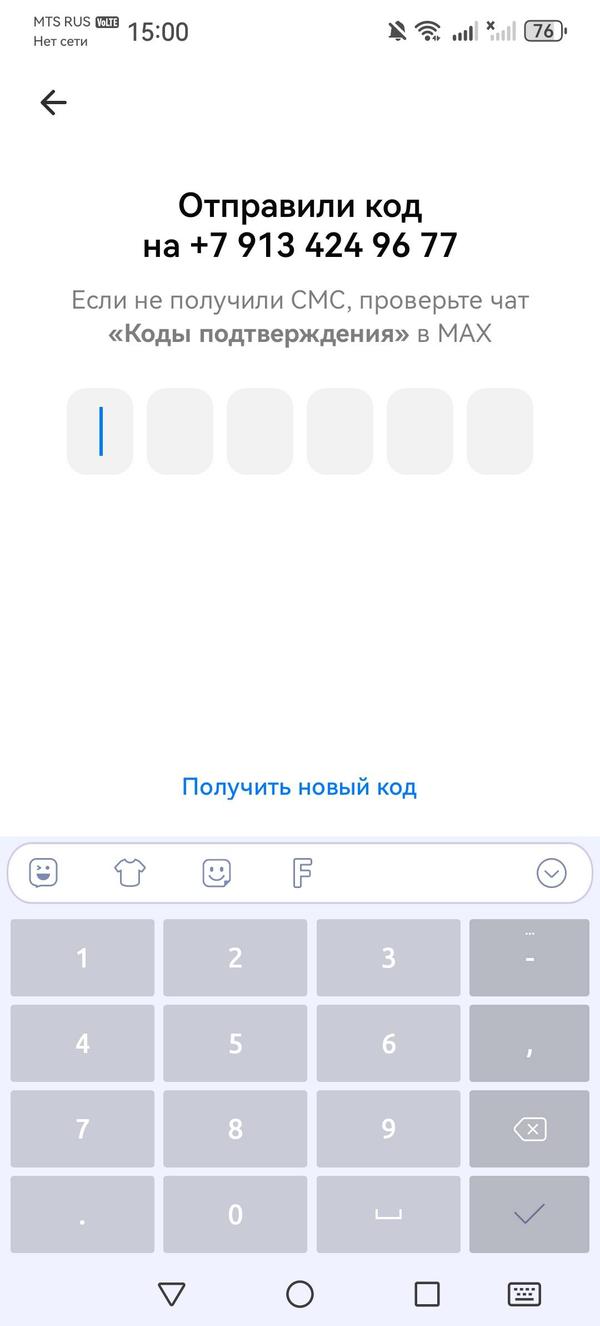Open the emoji panel on keyboard toolbar
The image size is (600, 1326).
point(43,873)
